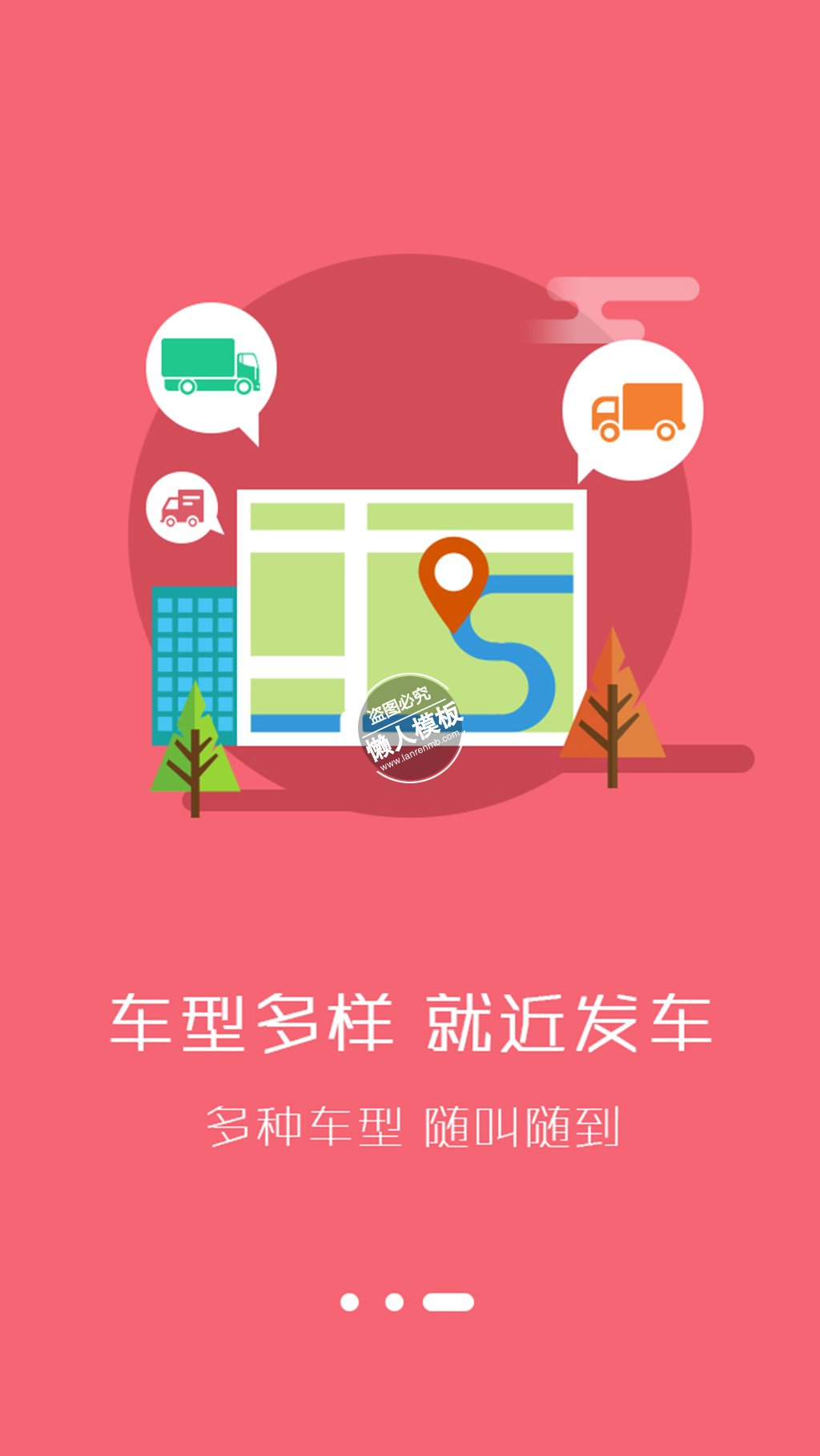Jump to the first onboarding page dot
This screenshot has height=1456, width=820.
[x=349, y=1302]
